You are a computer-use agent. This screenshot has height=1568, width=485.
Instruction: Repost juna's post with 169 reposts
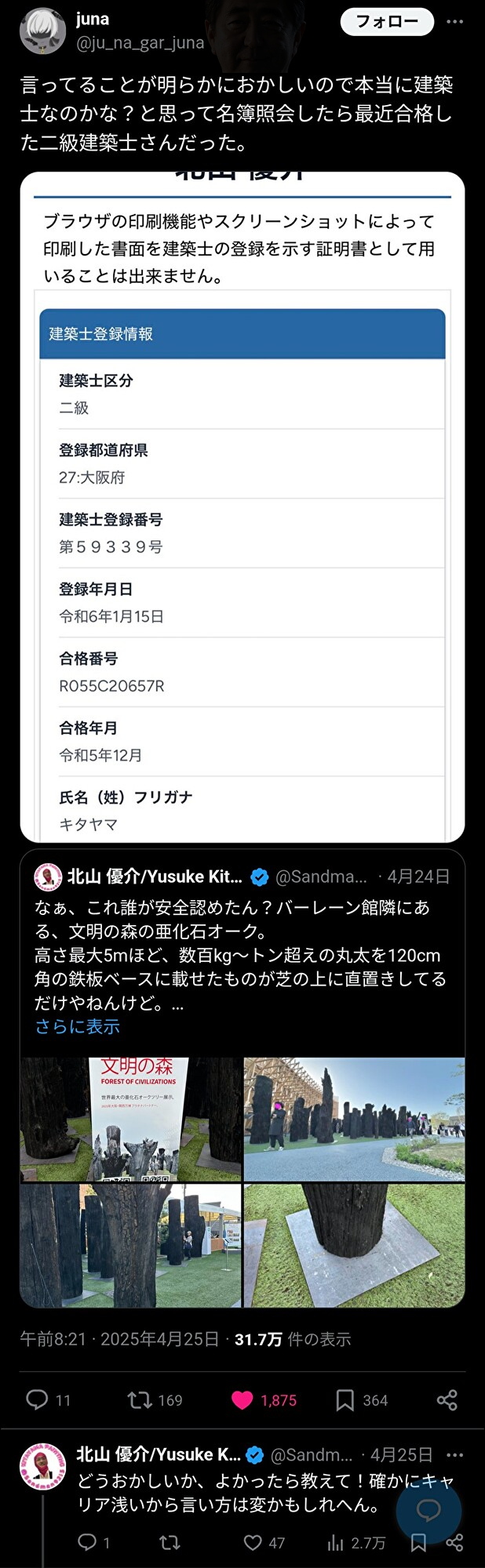pyautogui.click(x=140, y=1399)
